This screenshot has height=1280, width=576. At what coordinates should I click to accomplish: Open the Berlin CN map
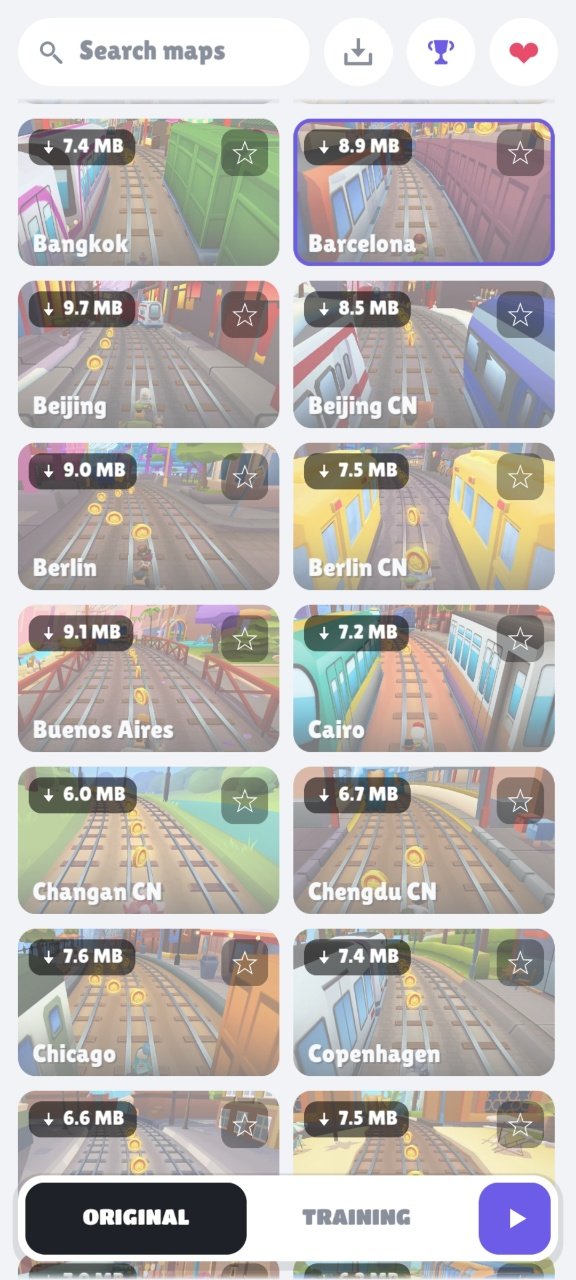tap(424, 516)
